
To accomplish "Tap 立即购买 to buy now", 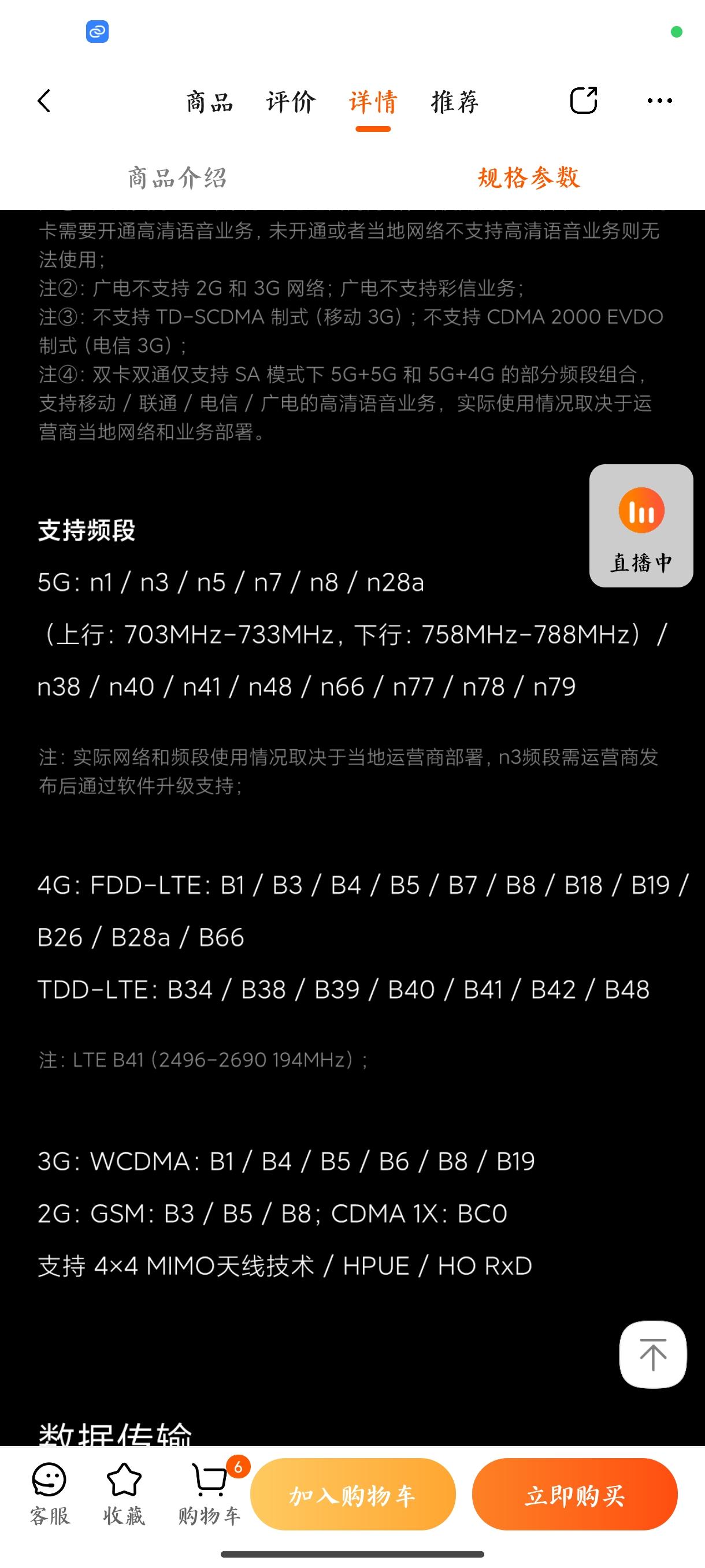I will 575,1495.
